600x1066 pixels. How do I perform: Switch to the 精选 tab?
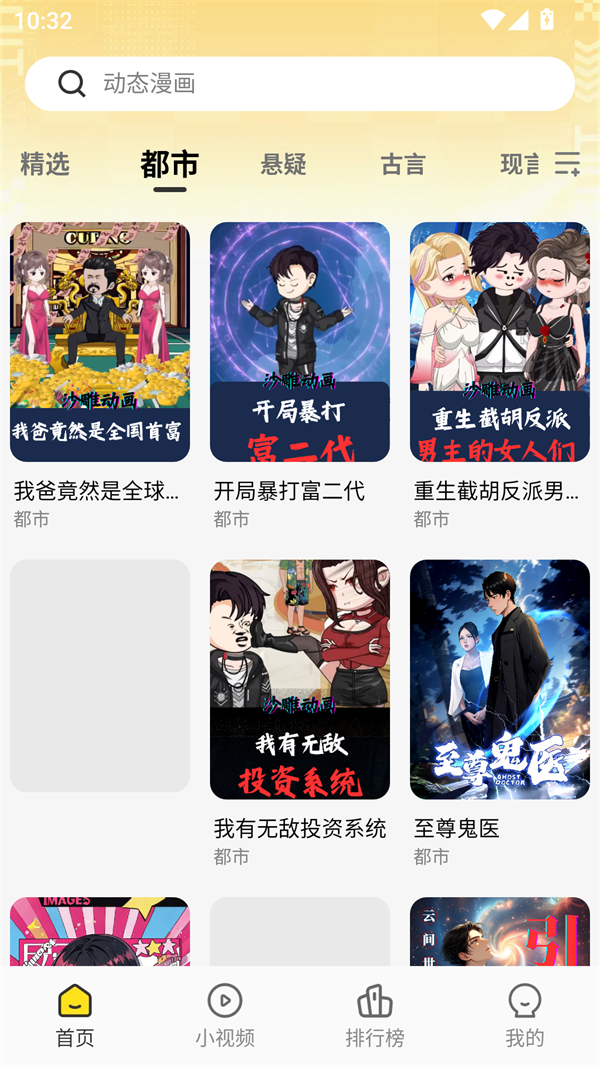[x=45, y=164]
